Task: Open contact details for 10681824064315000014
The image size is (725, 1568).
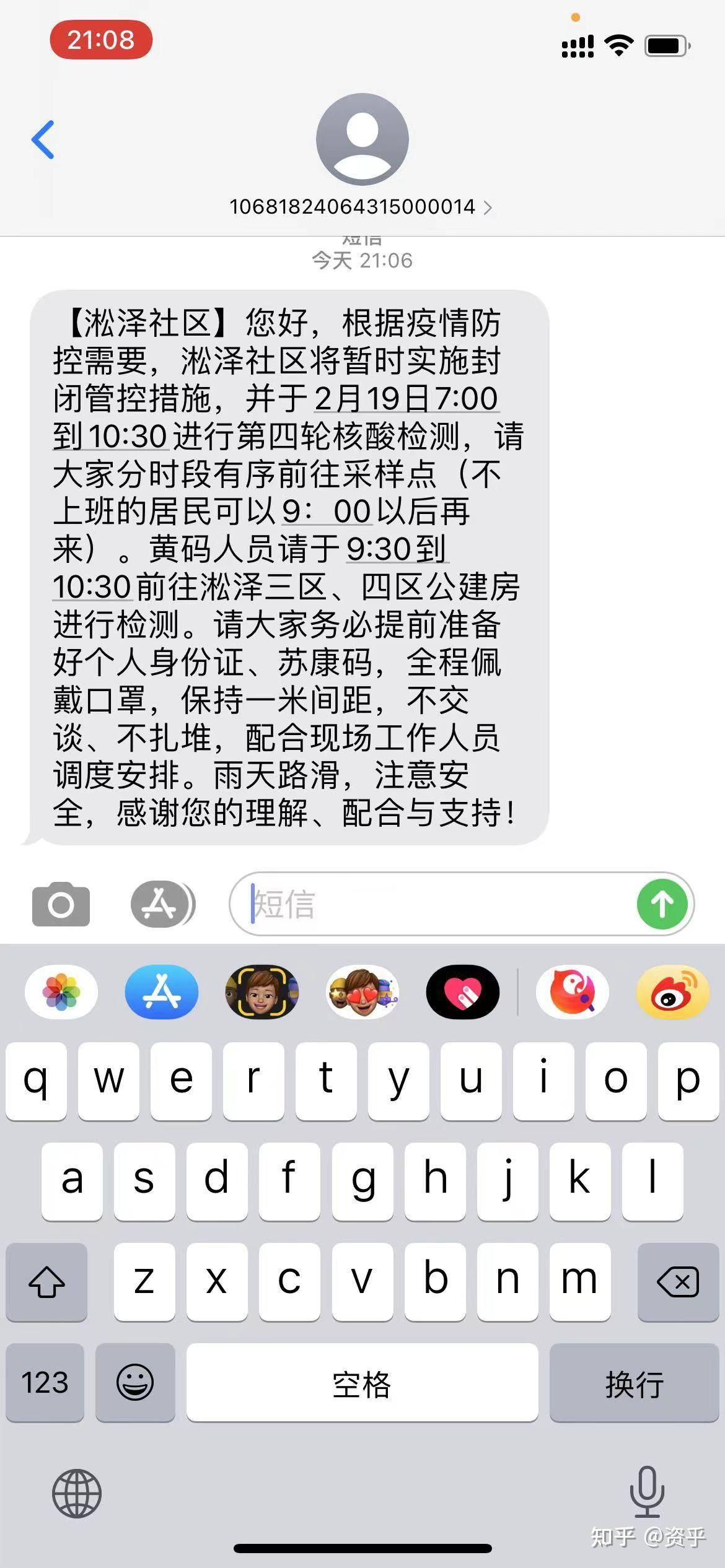Action: 361,206
